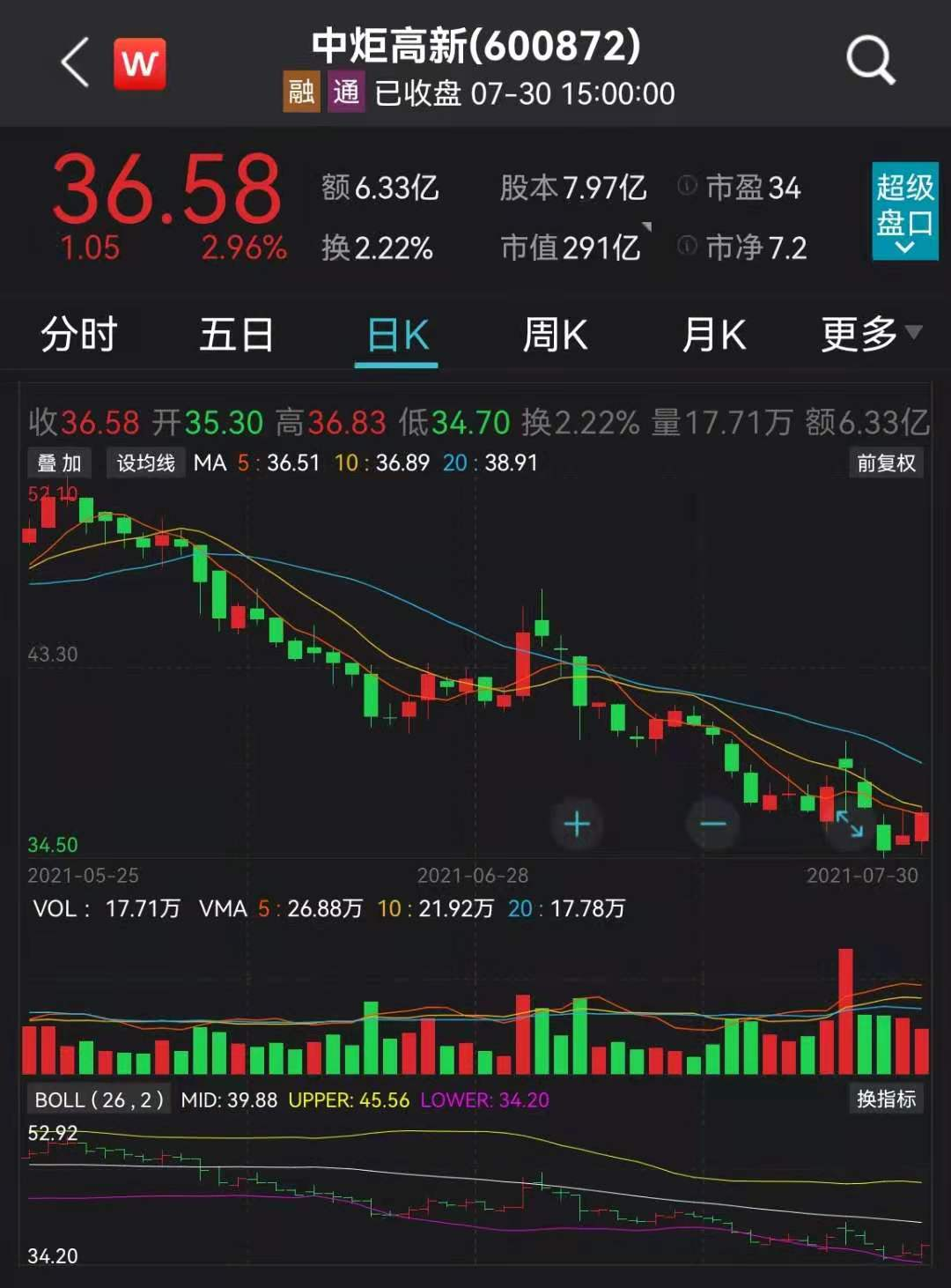
Task: Open stock search magnifier
Action: tap(870, 61)
